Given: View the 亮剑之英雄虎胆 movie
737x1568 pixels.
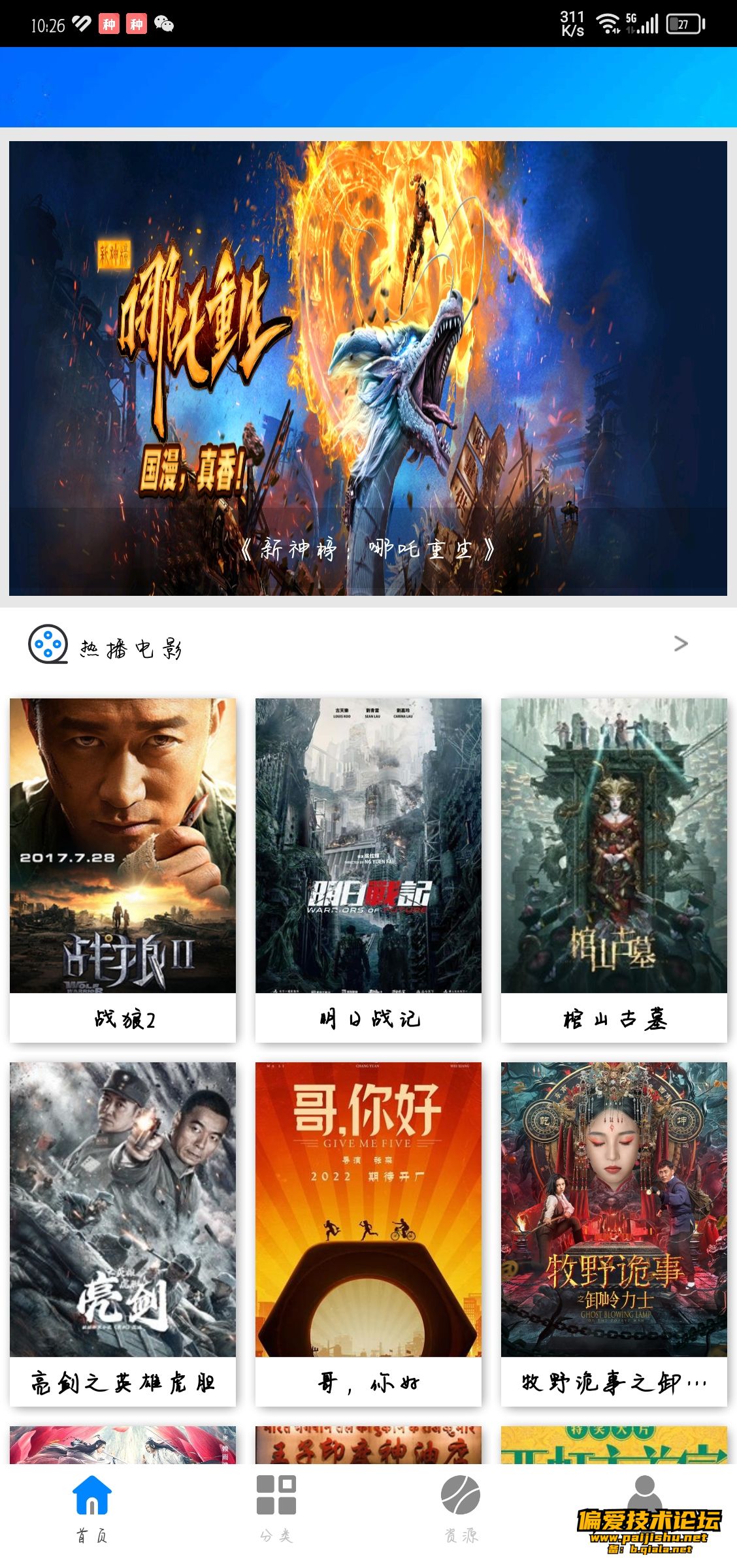Looking at the screenshot, I should tap(123, 1233).
